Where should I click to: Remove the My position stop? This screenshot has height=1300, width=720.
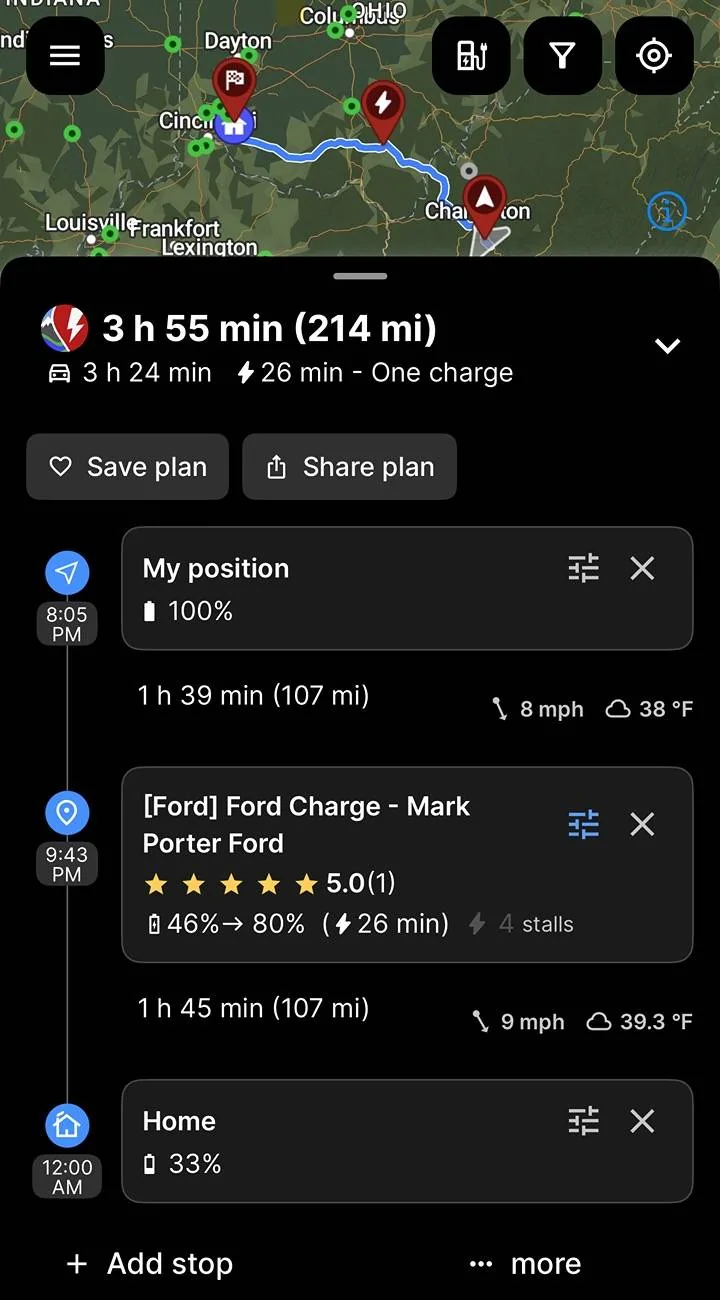click(x=642, y=568)
